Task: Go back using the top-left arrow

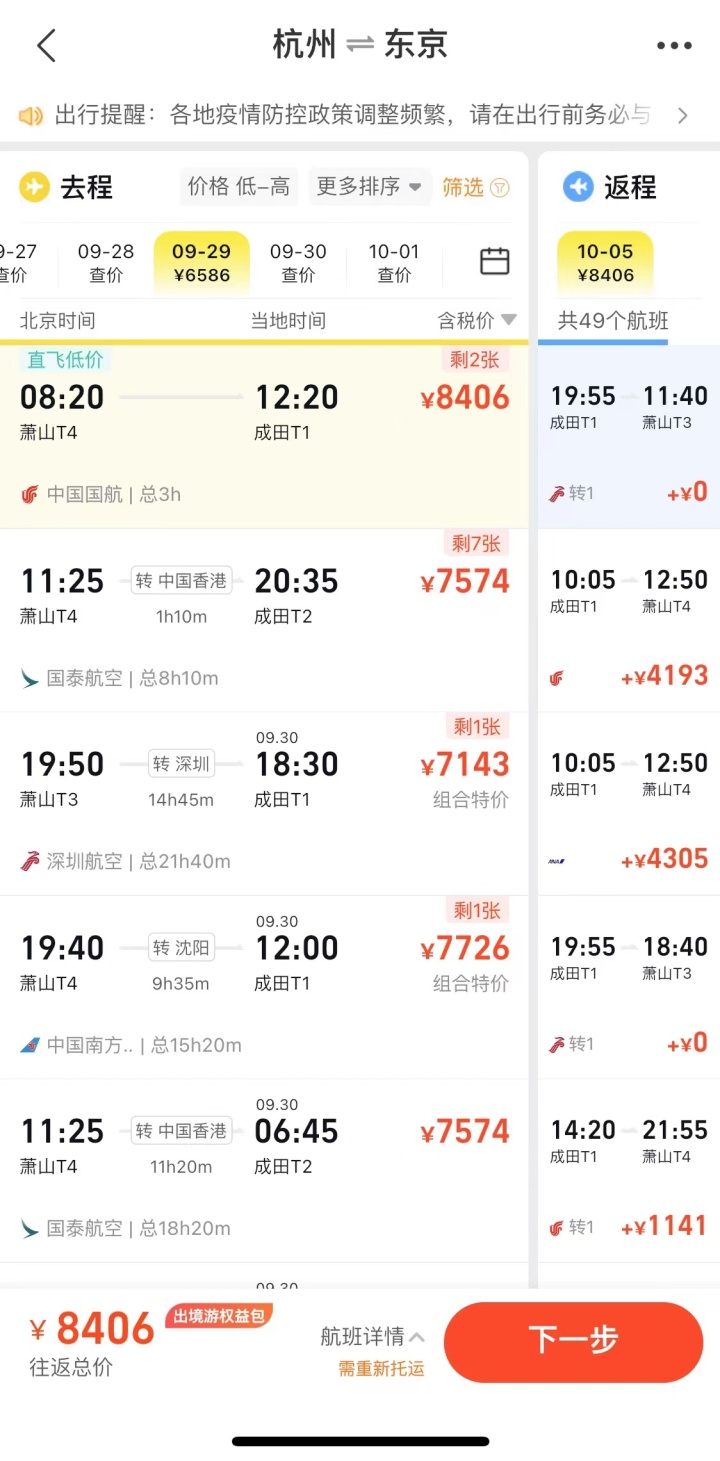Action: point(46,45)
